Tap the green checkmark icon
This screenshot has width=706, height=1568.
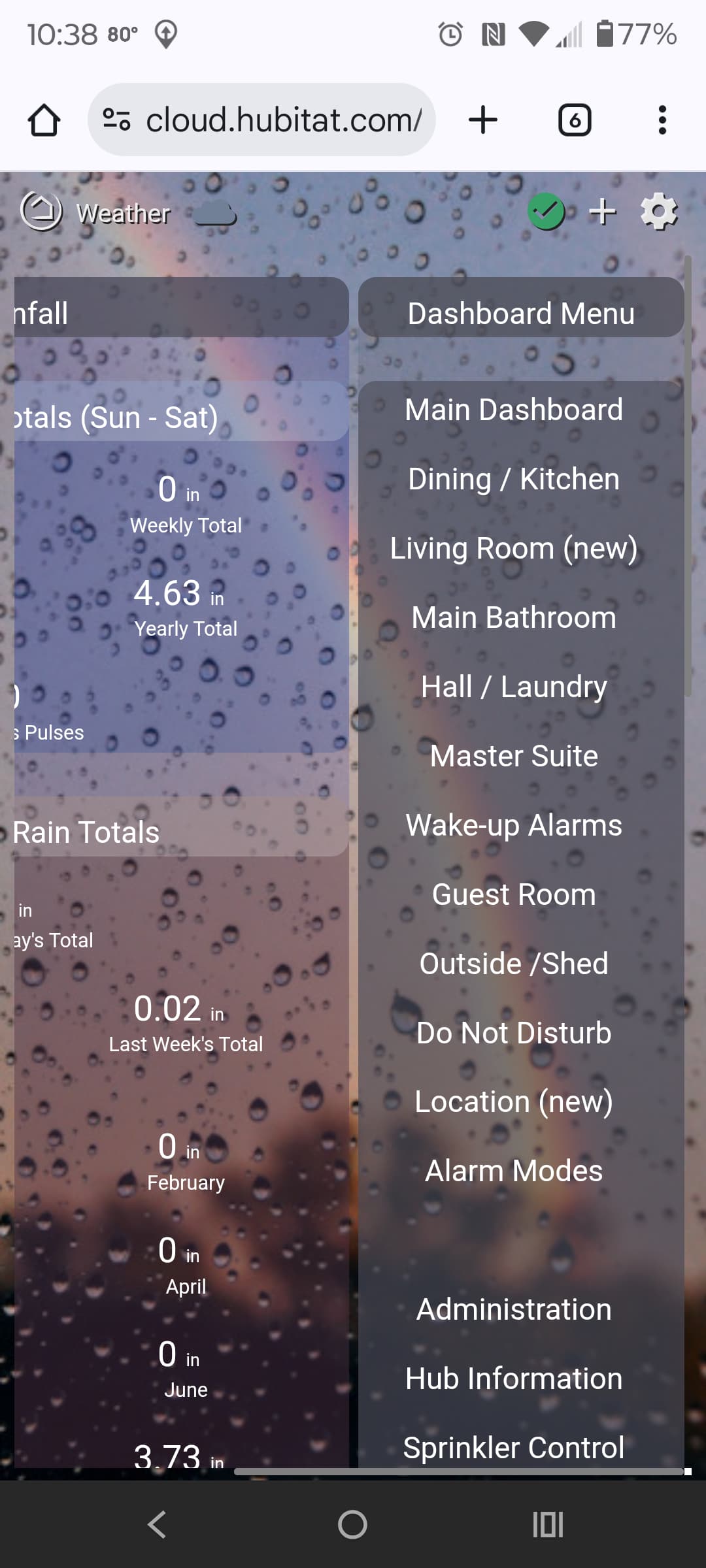point(546,211)
